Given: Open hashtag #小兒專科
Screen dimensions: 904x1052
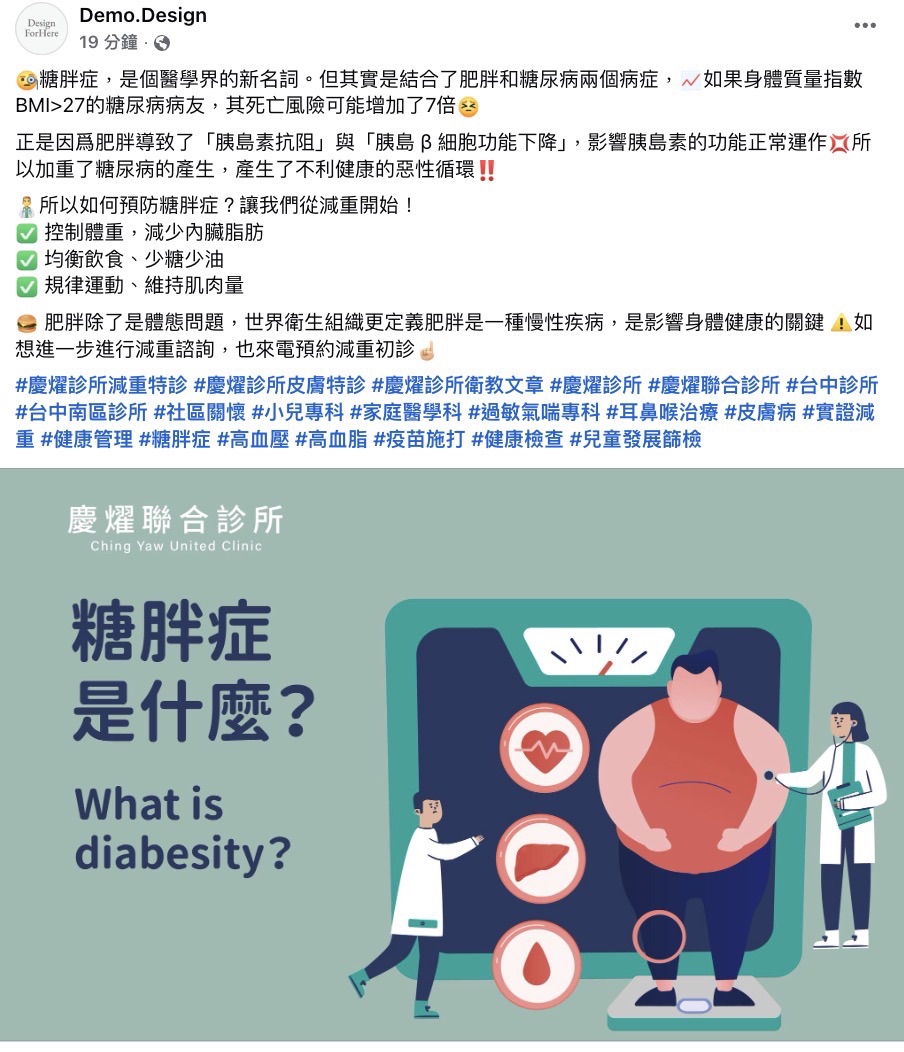Looking at the screenshot, I should (x=297, y=412).
